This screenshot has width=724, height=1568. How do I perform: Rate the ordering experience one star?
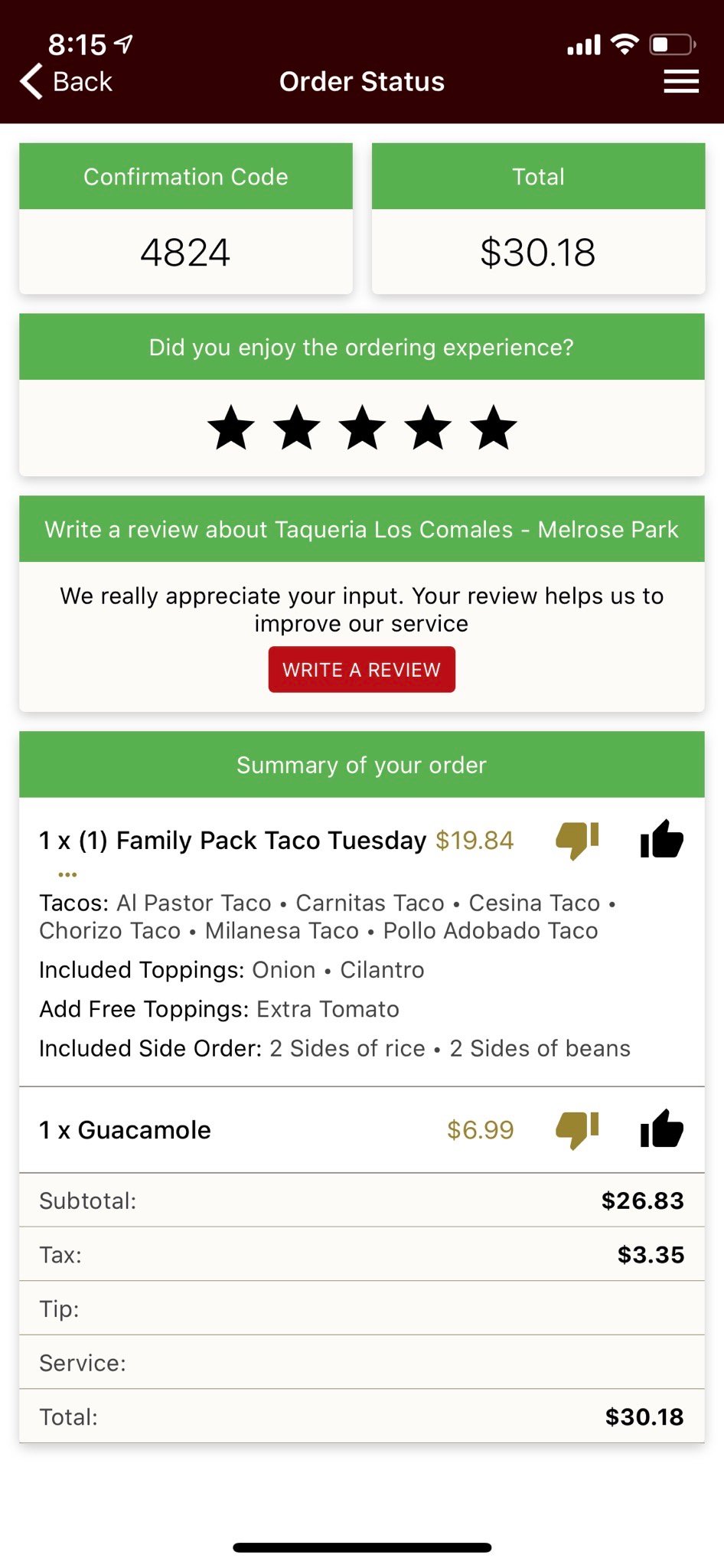tap(231, 428)
